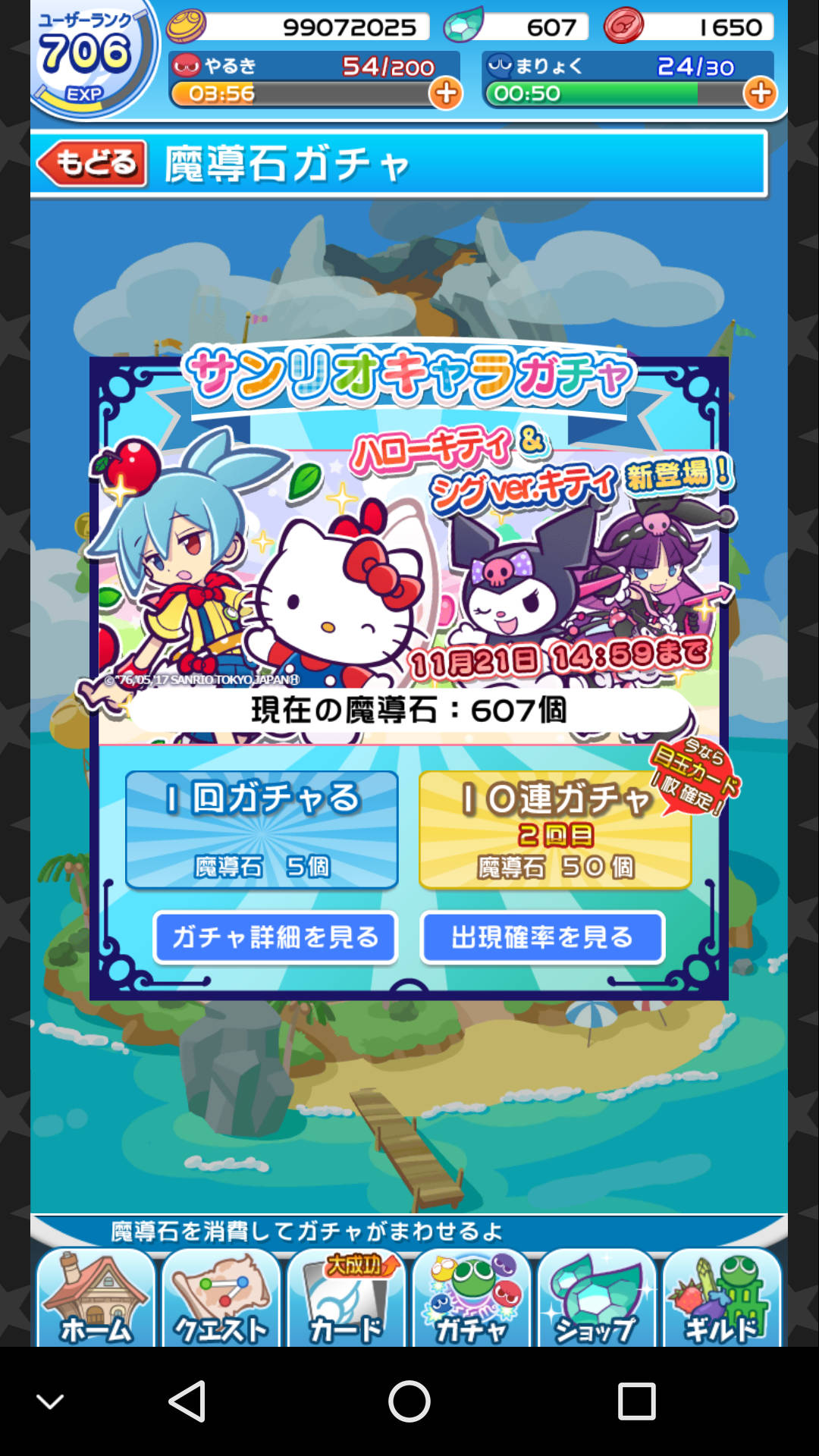Screen dimensions: 819x1456
Task: Open ガチャ詳細を見る details
Action: (x=275, y=937)
